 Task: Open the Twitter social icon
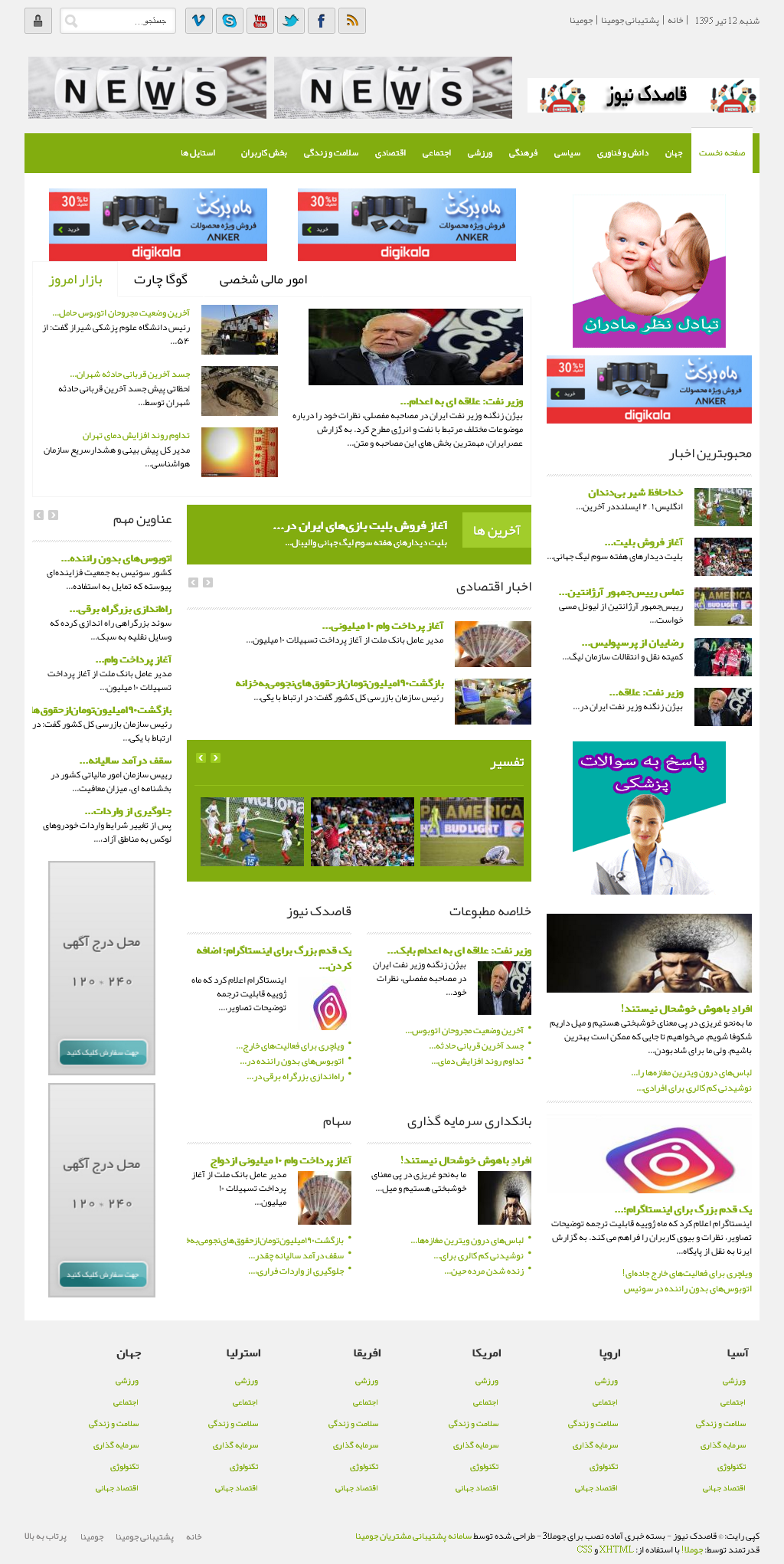tap(291, 21)
